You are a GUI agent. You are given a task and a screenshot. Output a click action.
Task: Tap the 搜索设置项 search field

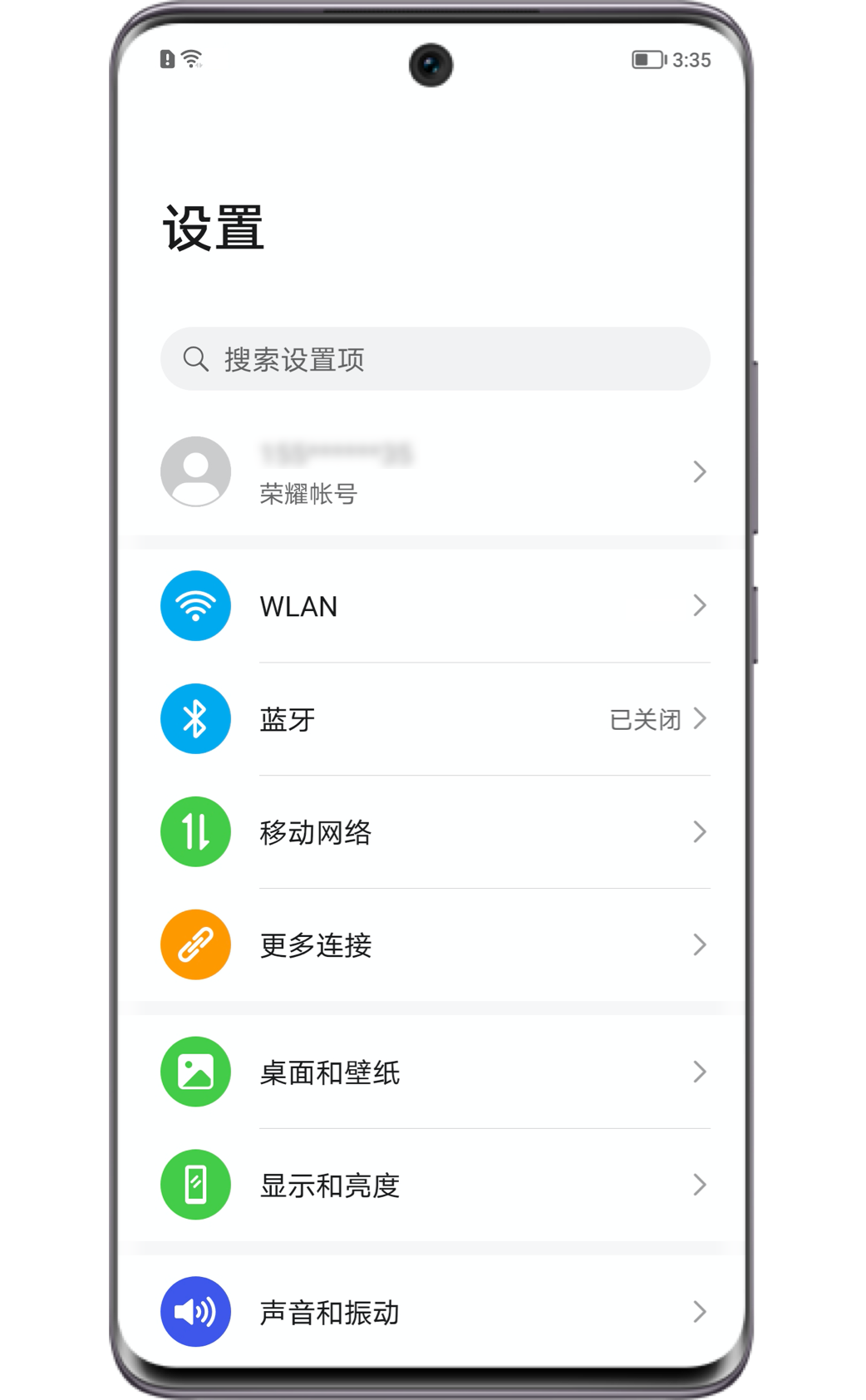pyautogui.click(x=435, y=358)
